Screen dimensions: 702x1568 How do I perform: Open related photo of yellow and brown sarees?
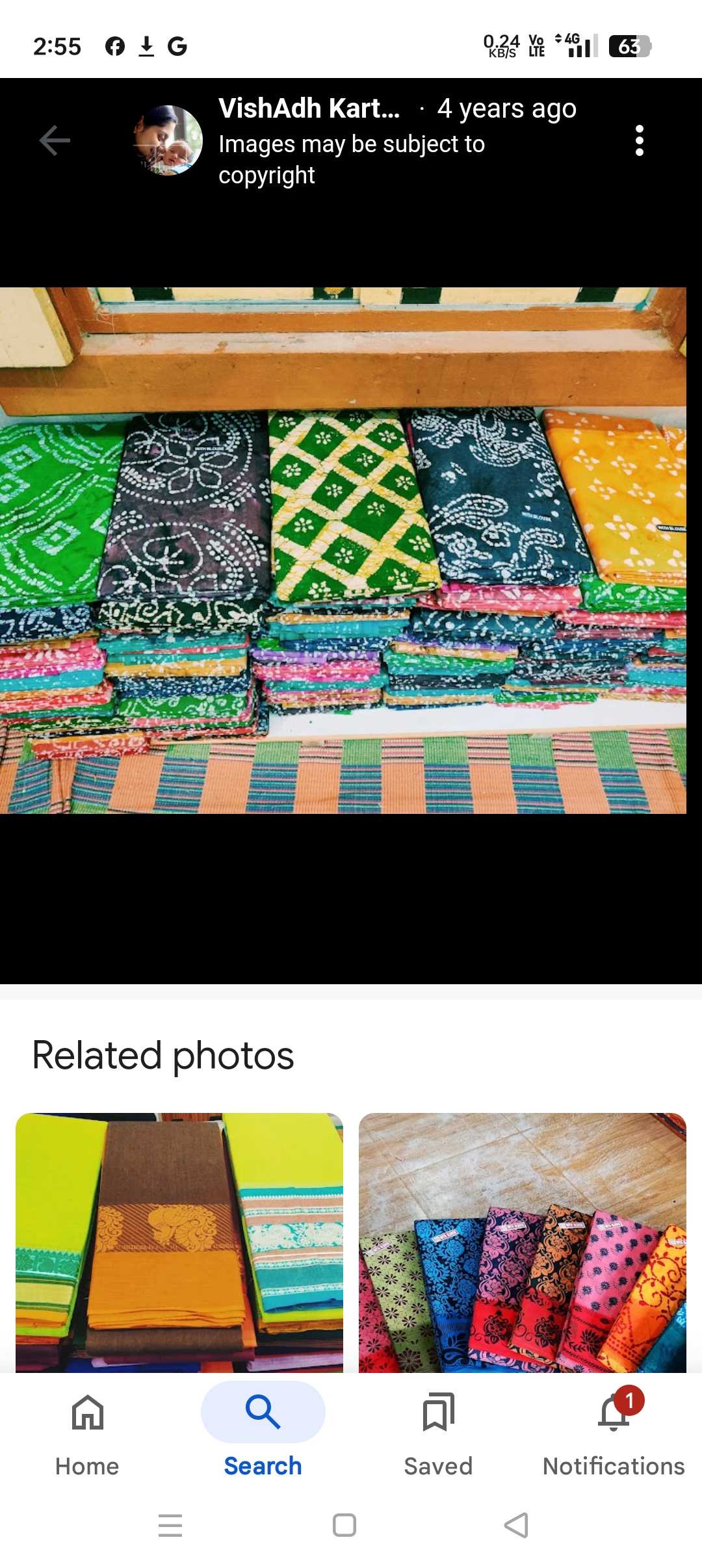pyautogui.click(x=179, y=1242)
